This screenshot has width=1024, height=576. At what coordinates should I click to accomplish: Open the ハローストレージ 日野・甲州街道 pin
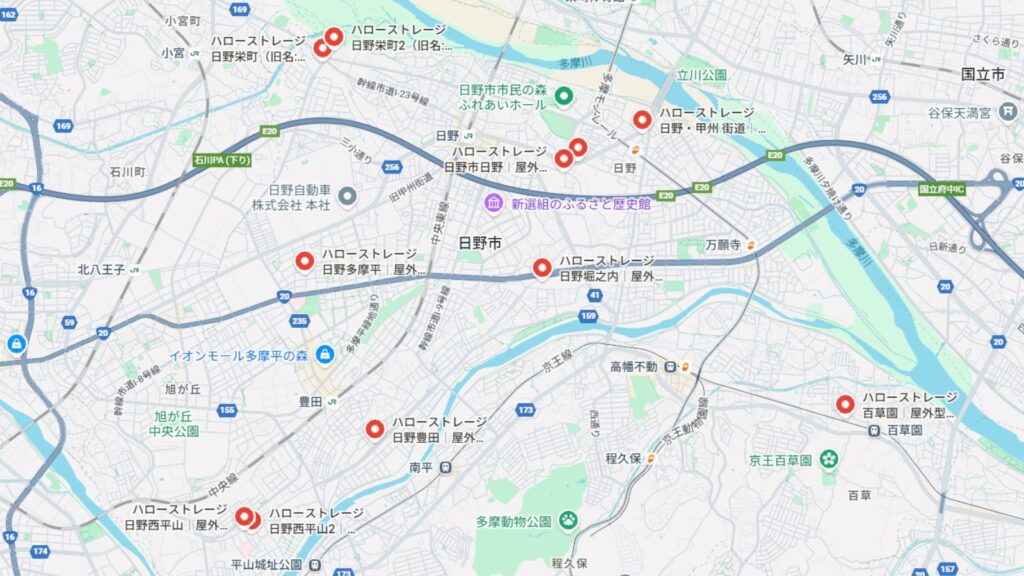(x=642, y=120)
